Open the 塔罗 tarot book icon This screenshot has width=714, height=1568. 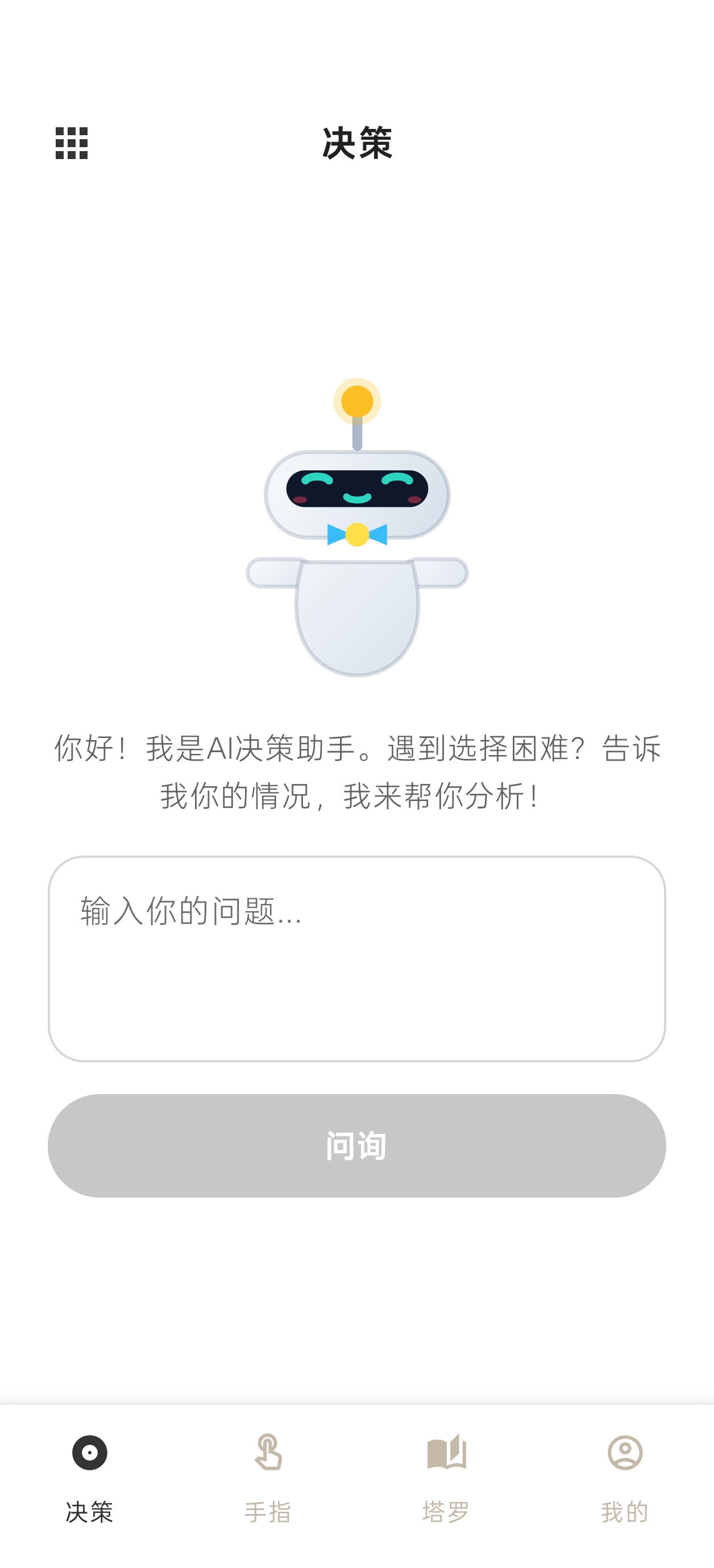click(446, 1452)
